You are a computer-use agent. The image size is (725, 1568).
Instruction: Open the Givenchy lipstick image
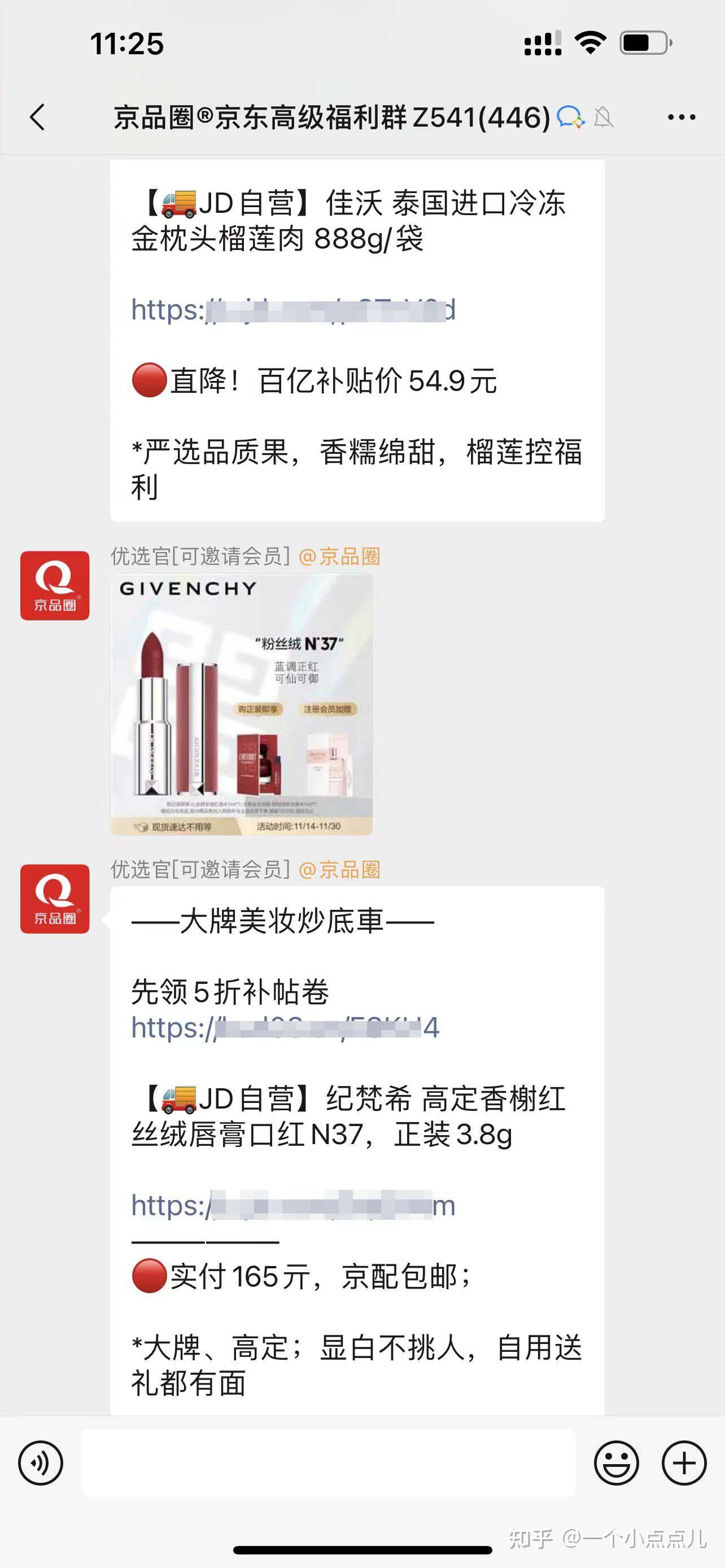242,704
